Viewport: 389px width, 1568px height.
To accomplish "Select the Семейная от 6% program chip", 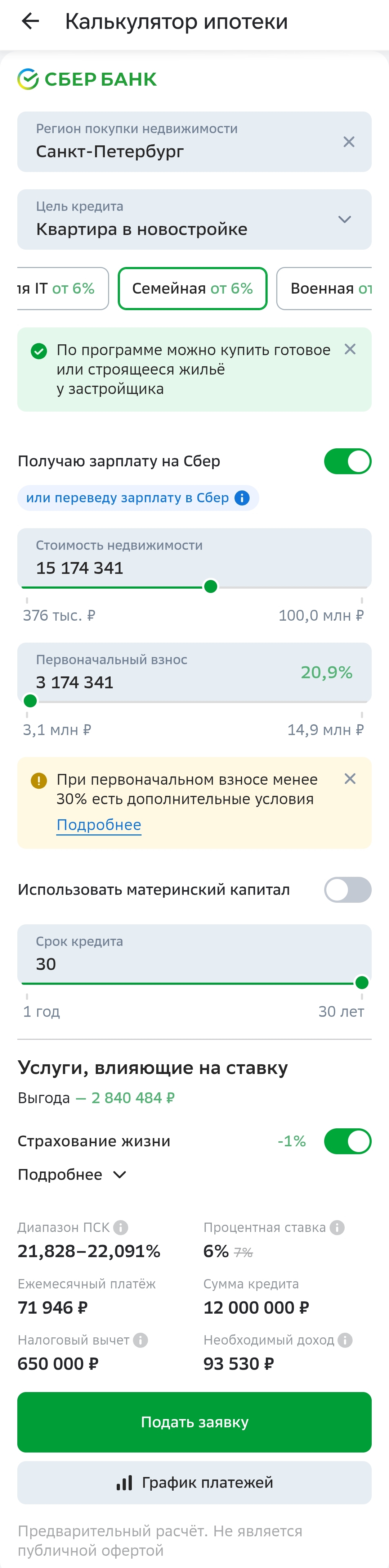I will click(x=192, y=289).
